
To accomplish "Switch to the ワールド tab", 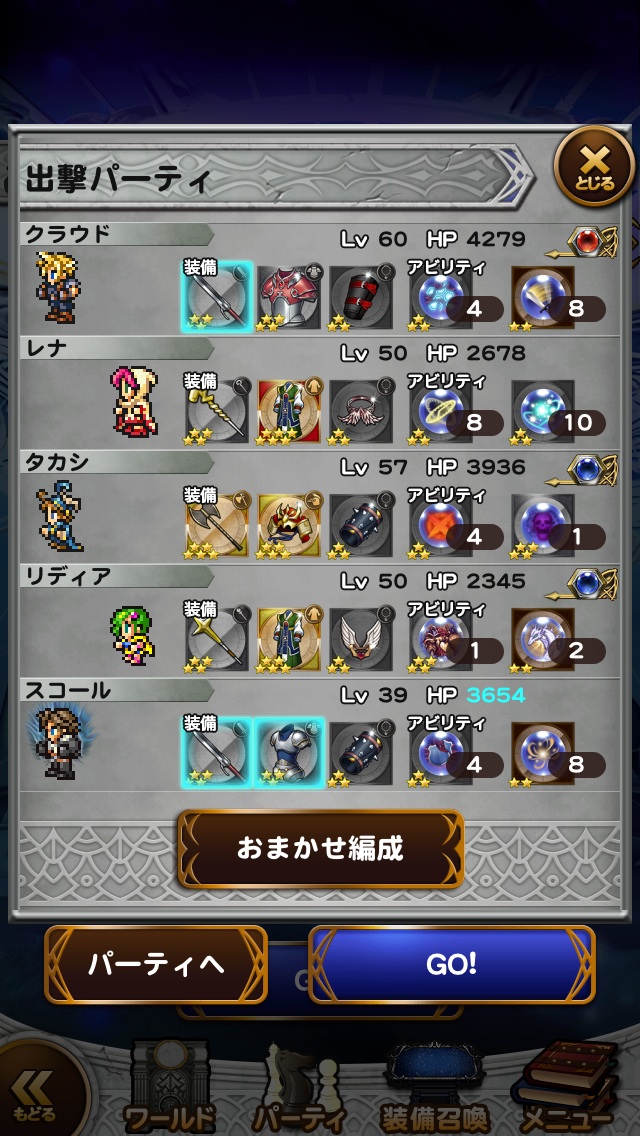I will tap(168, 1092).
